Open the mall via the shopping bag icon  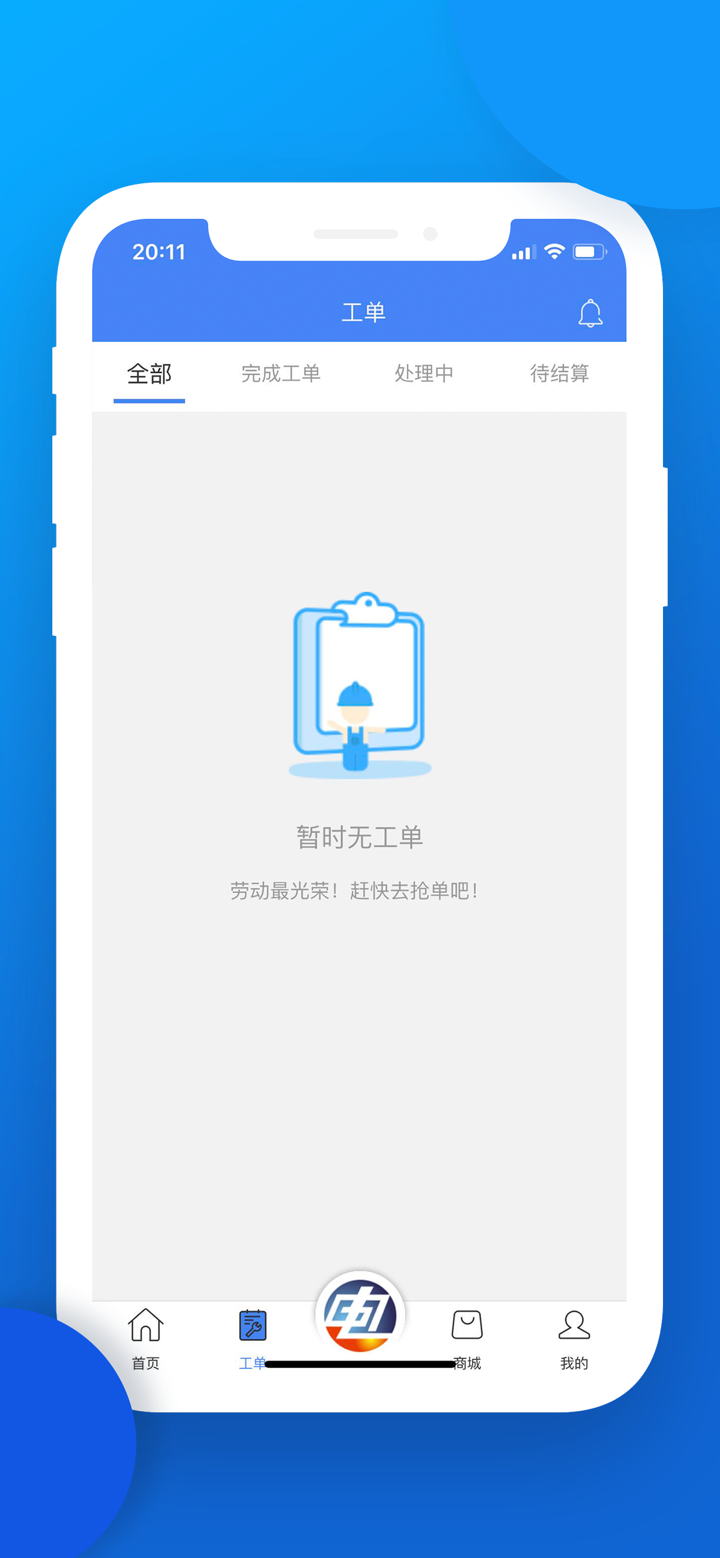[466, 1322]
